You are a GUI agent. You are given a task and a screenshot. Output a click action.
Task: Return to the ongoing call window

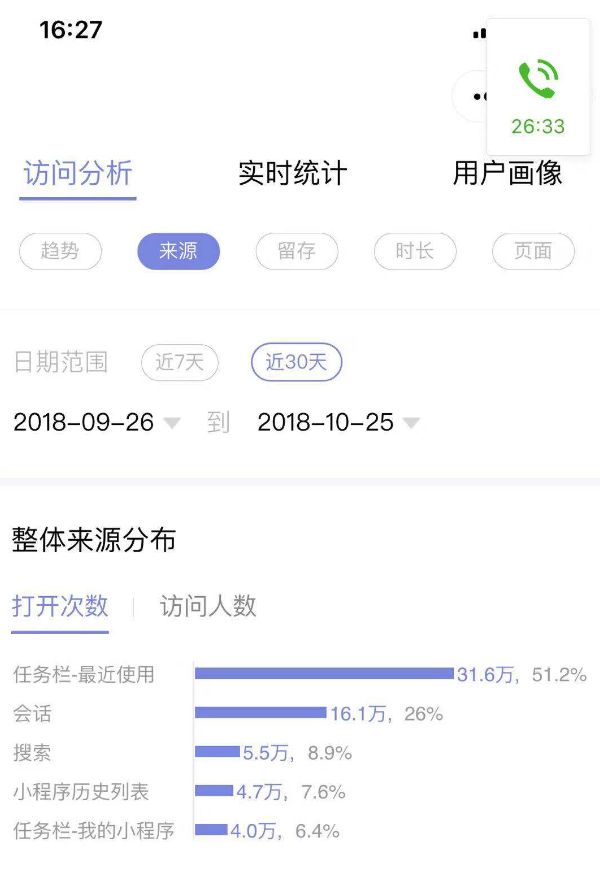click(x=538, y=87)
